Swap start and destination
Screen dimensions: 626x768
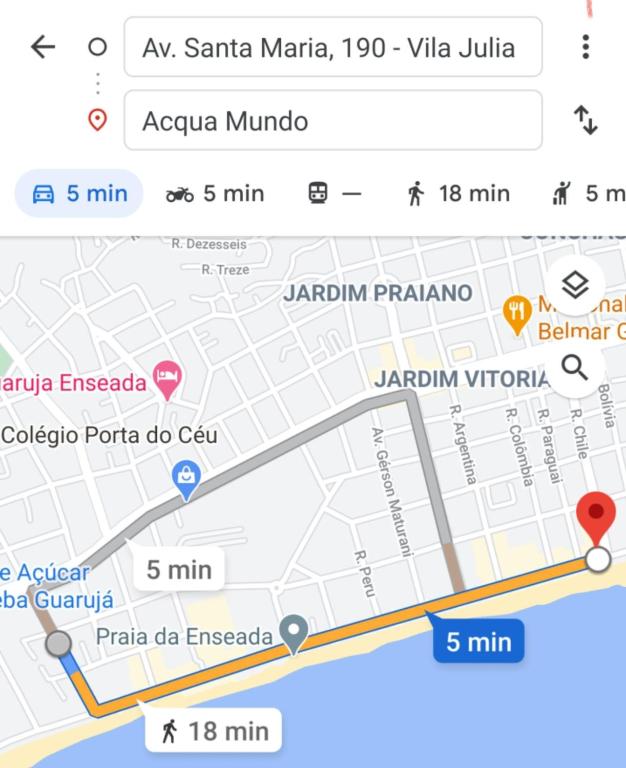click(x=585, y=121)
